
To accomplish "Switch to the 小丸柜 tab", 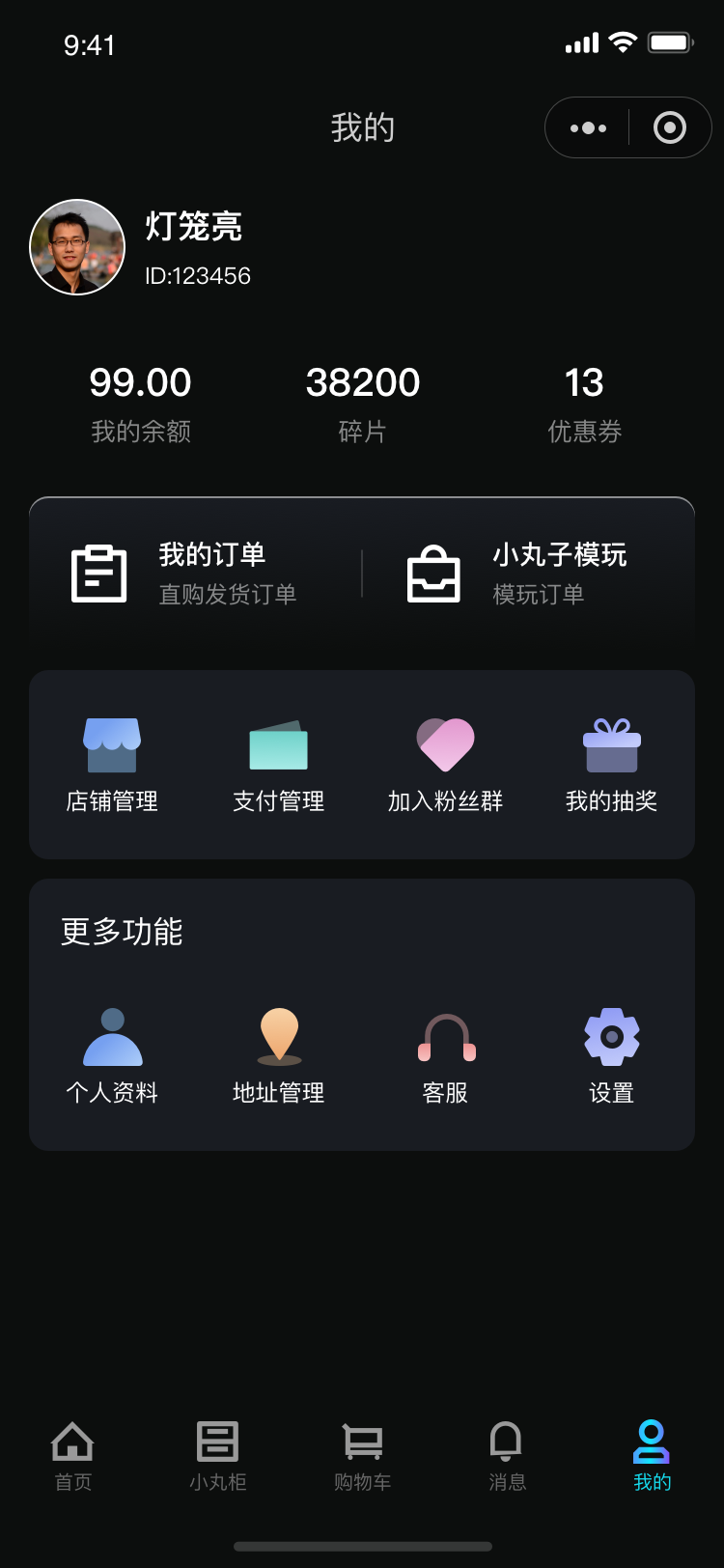I will 217,1456.
